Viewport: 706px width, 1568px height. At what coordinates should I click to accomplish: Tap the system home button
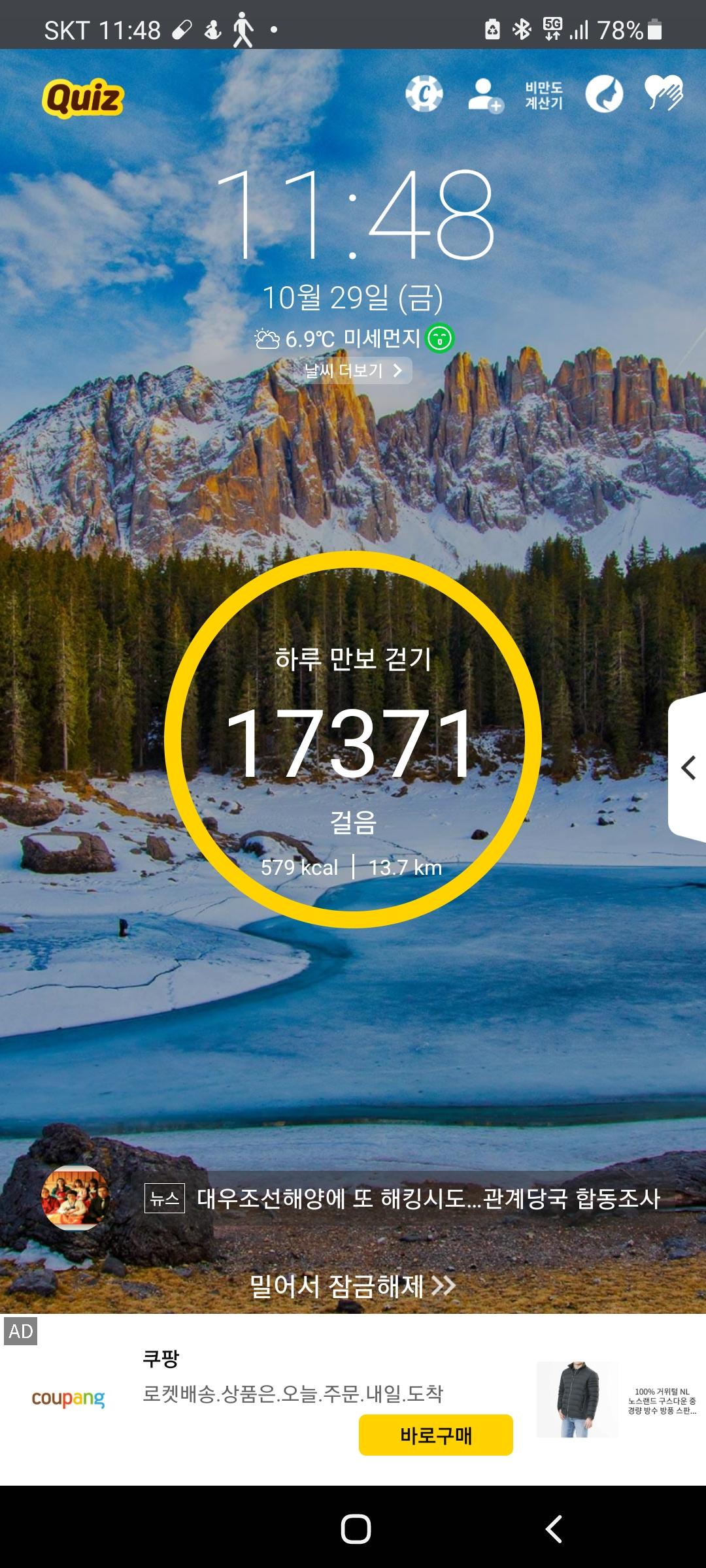(x=356, y=1529)
